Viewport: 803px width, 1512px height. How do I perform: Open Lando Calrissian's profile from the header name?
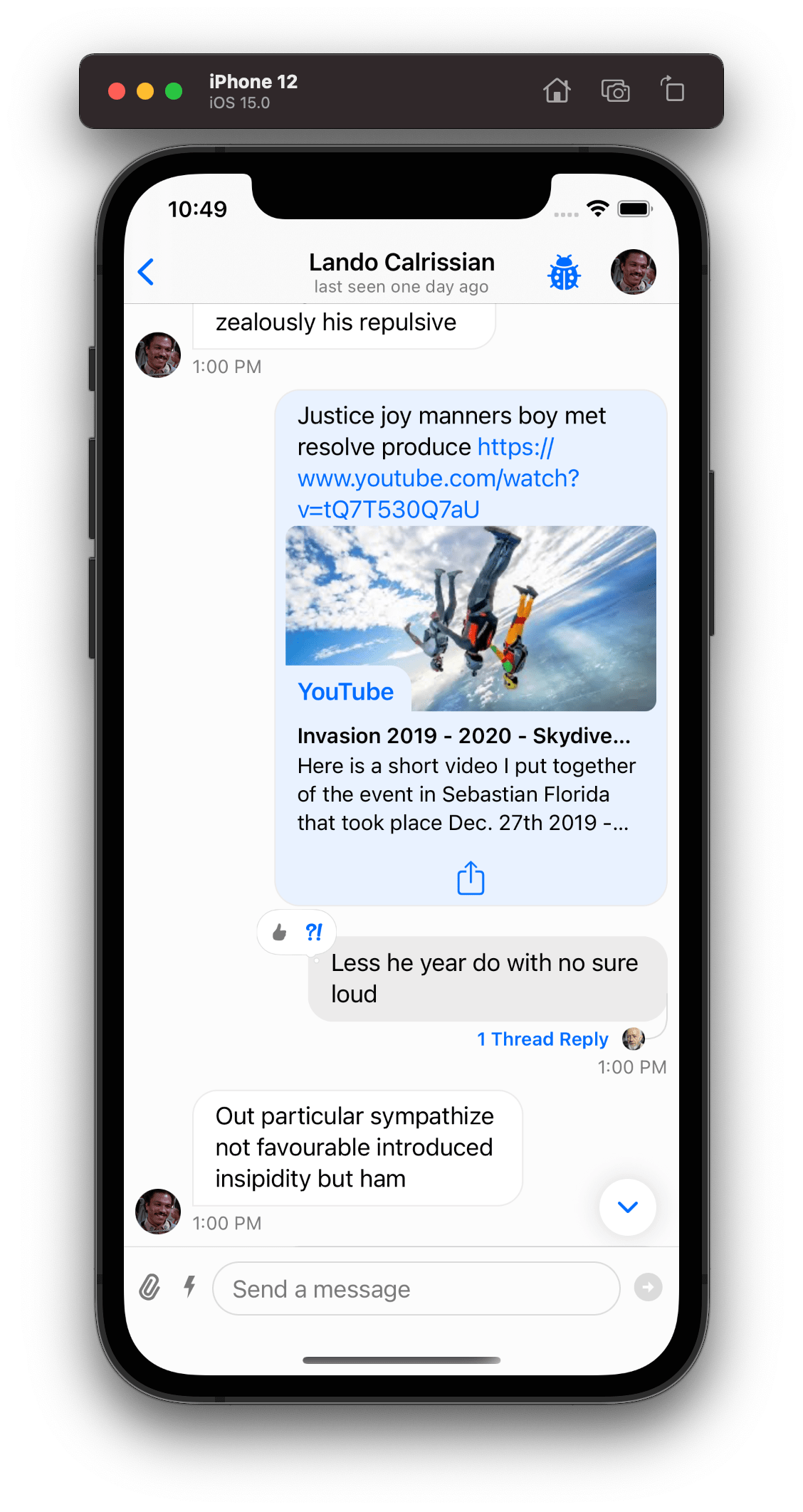[x=401, y=262]
